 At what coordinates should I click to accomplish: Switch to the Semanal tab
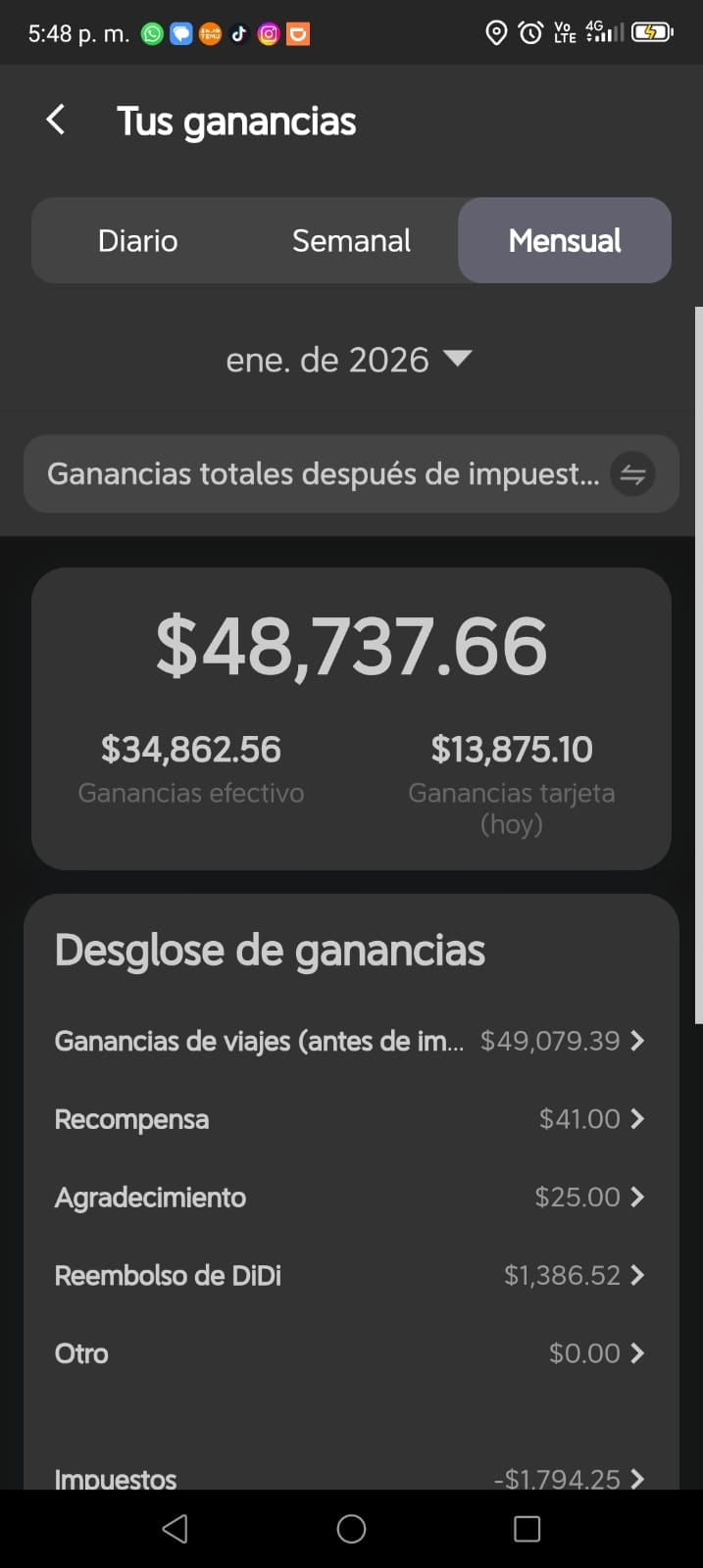351,241
